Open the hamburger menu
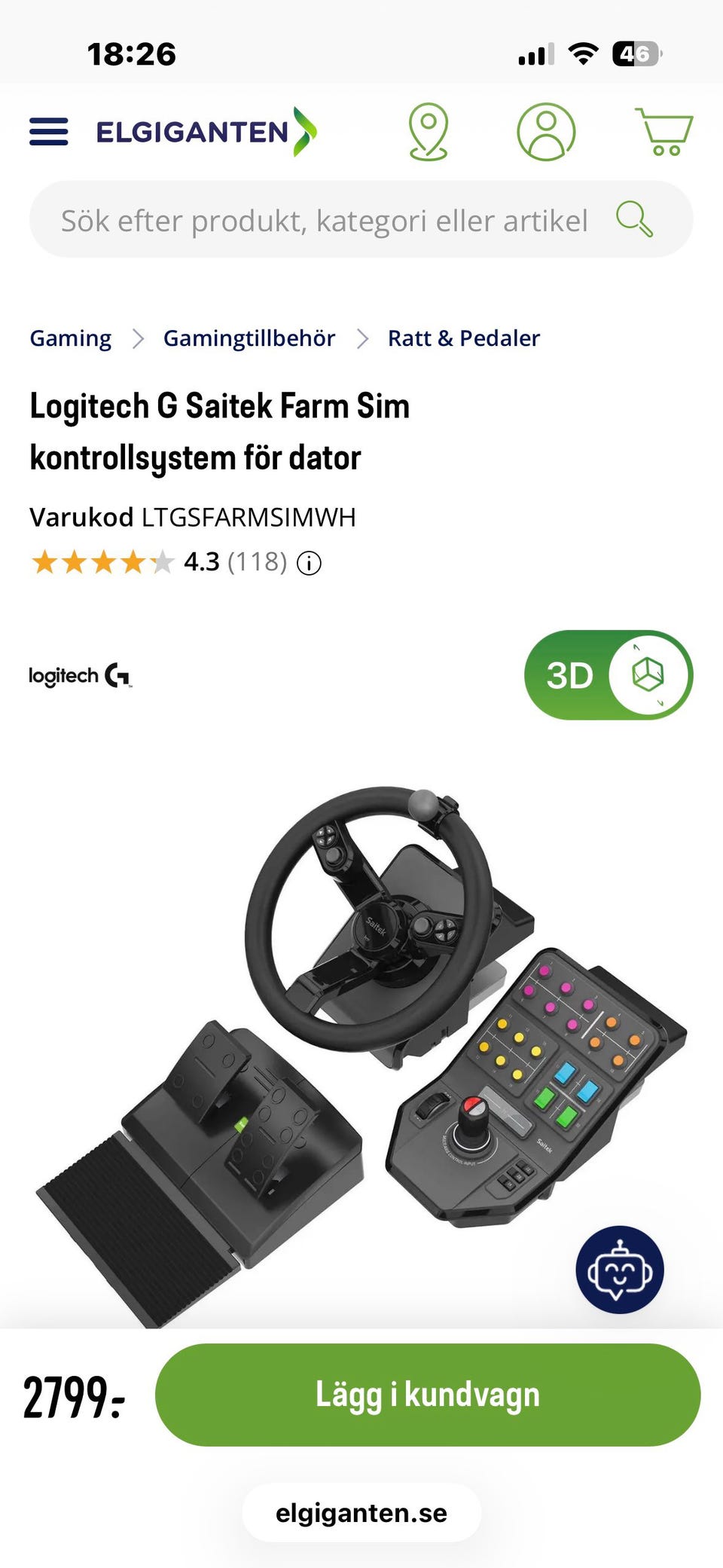Image resolution: width=723 pixels, height=1568 pixels. point(49,132)
